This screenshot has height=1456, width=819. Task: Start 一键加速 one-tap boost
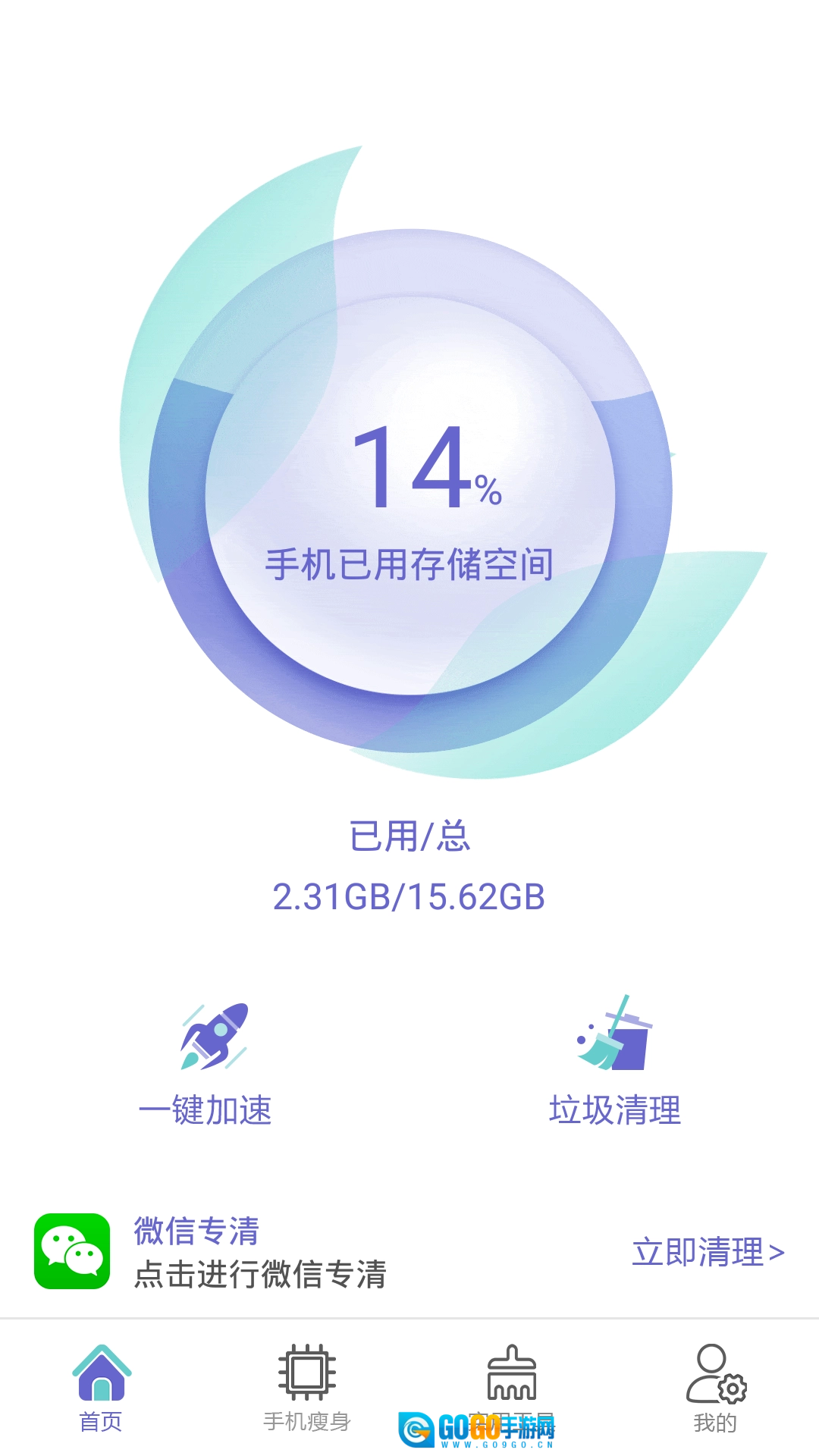click(205, 1062)
